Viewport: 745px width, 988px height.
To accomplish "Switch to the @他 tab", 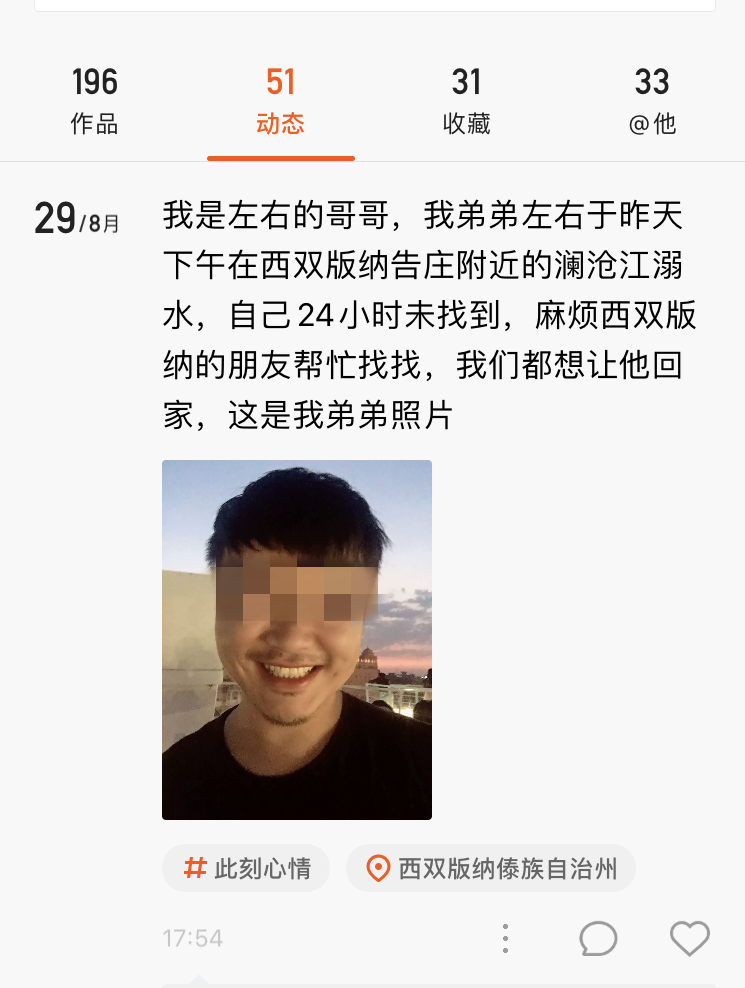I will pos(652,101).
